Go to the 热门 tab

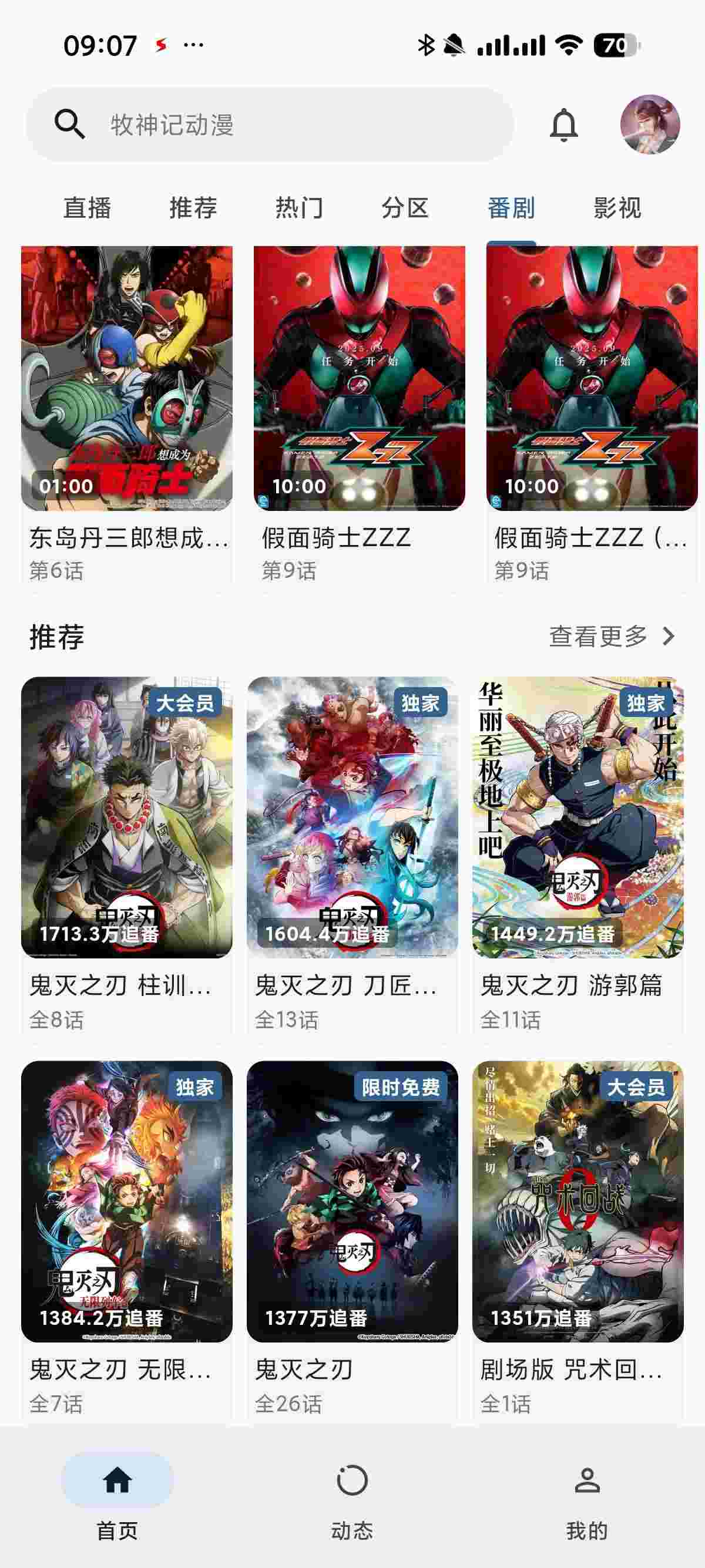pos(299,208)
